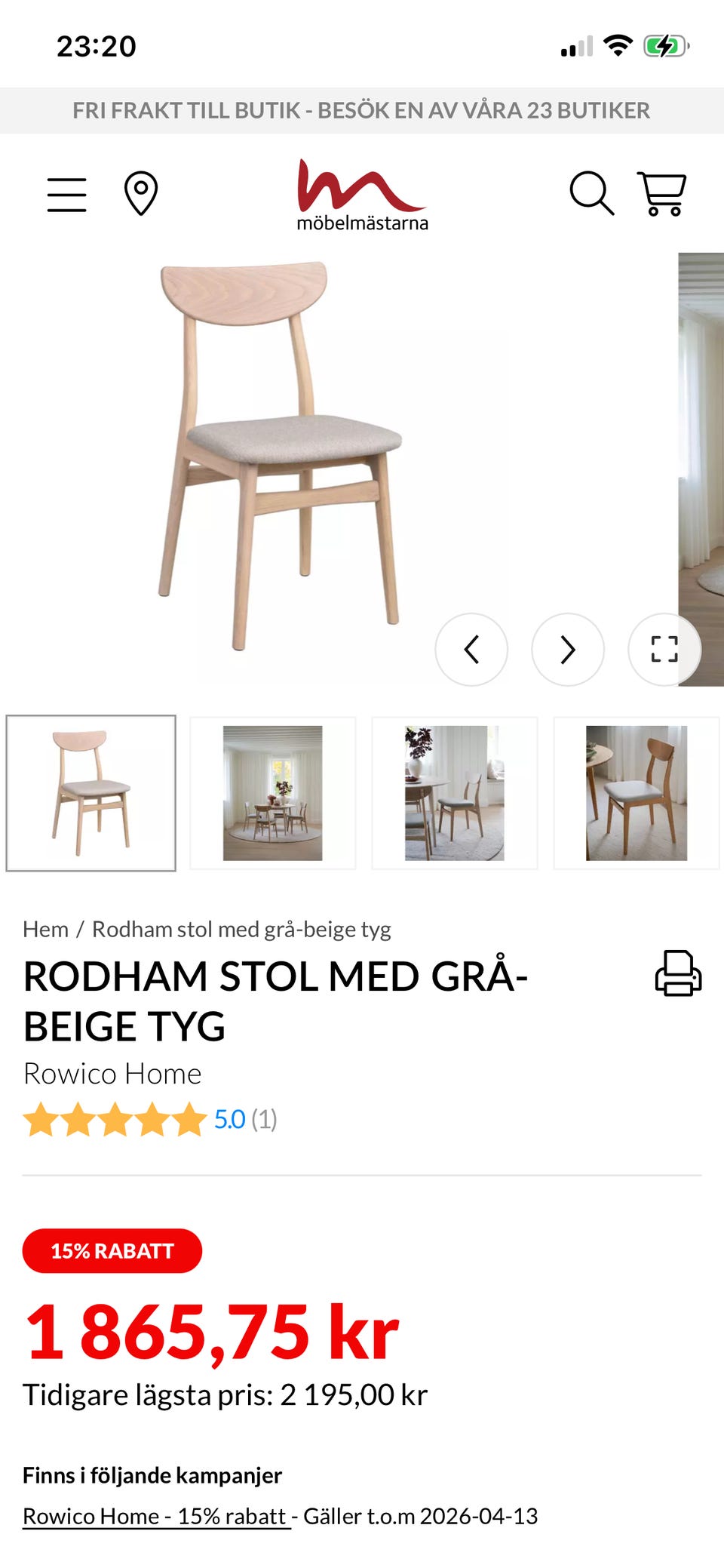
Task: Select the third table-and-chair thumbnail
Action: coord(454,791)
